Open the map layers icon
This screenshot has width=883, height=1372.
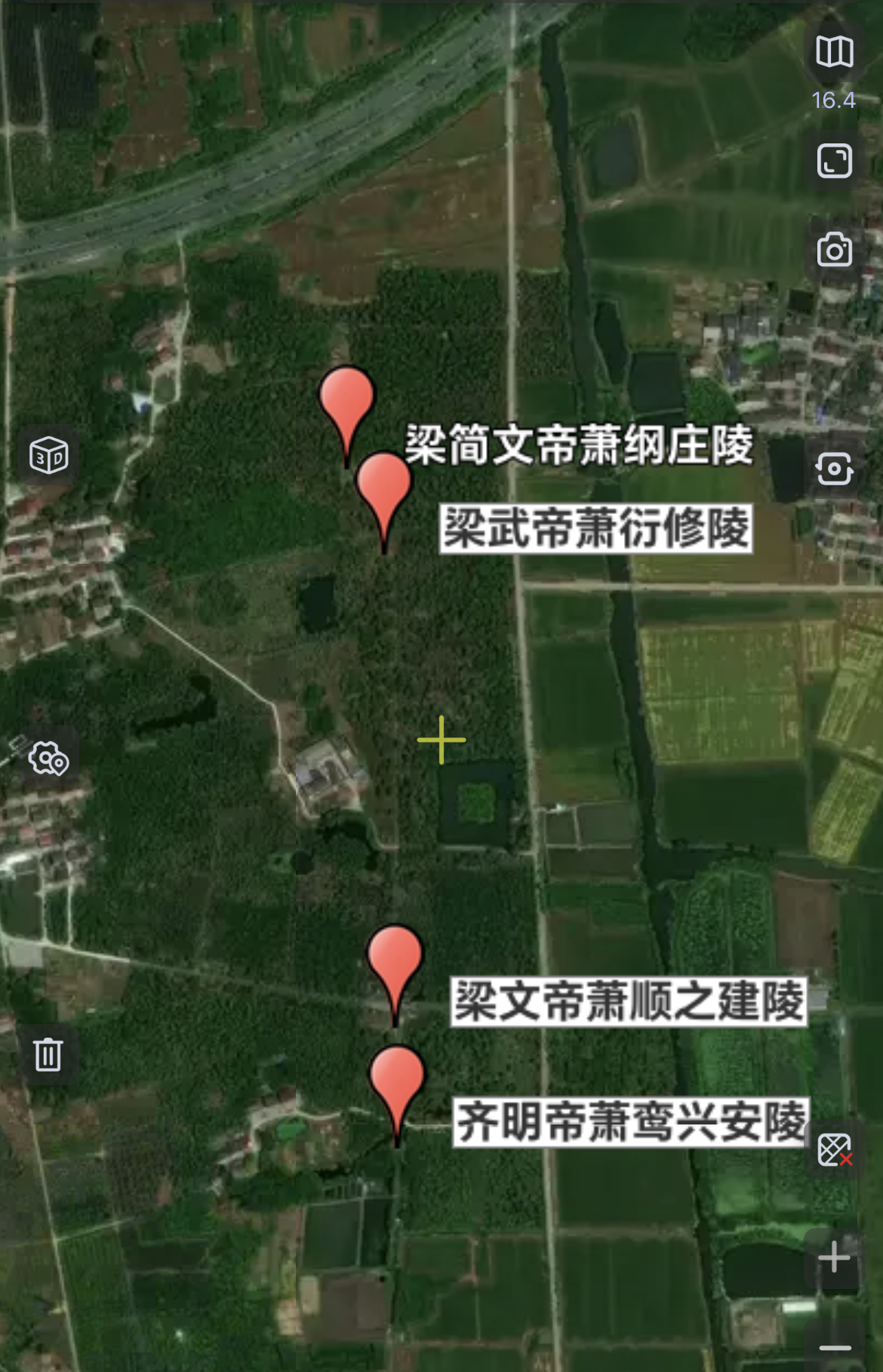[x=834, y=52]
